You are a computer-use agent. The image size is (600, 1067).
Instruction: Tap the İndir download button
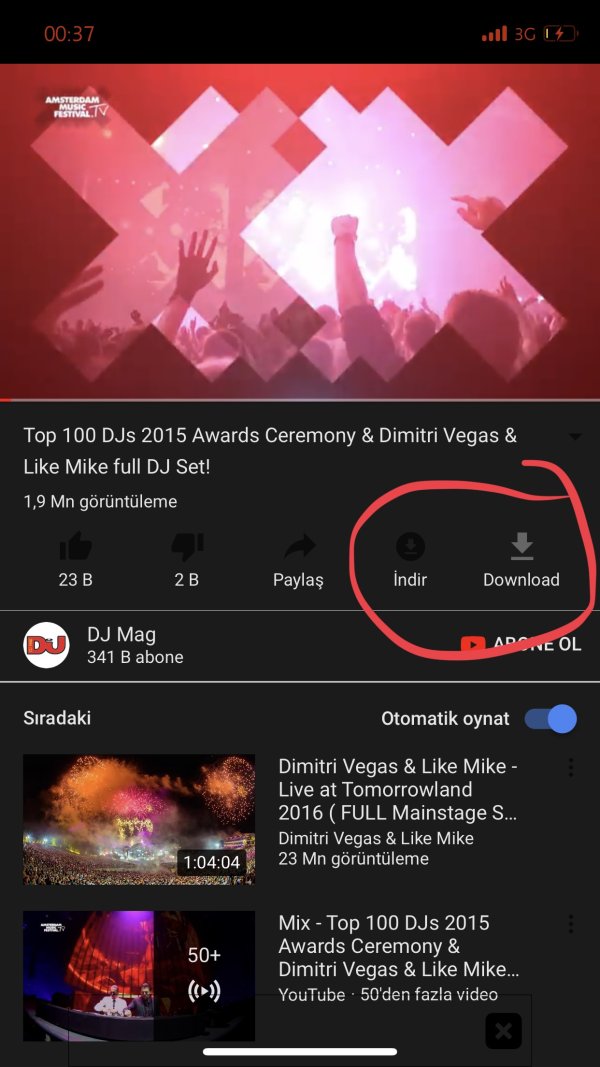click(410, 558)
